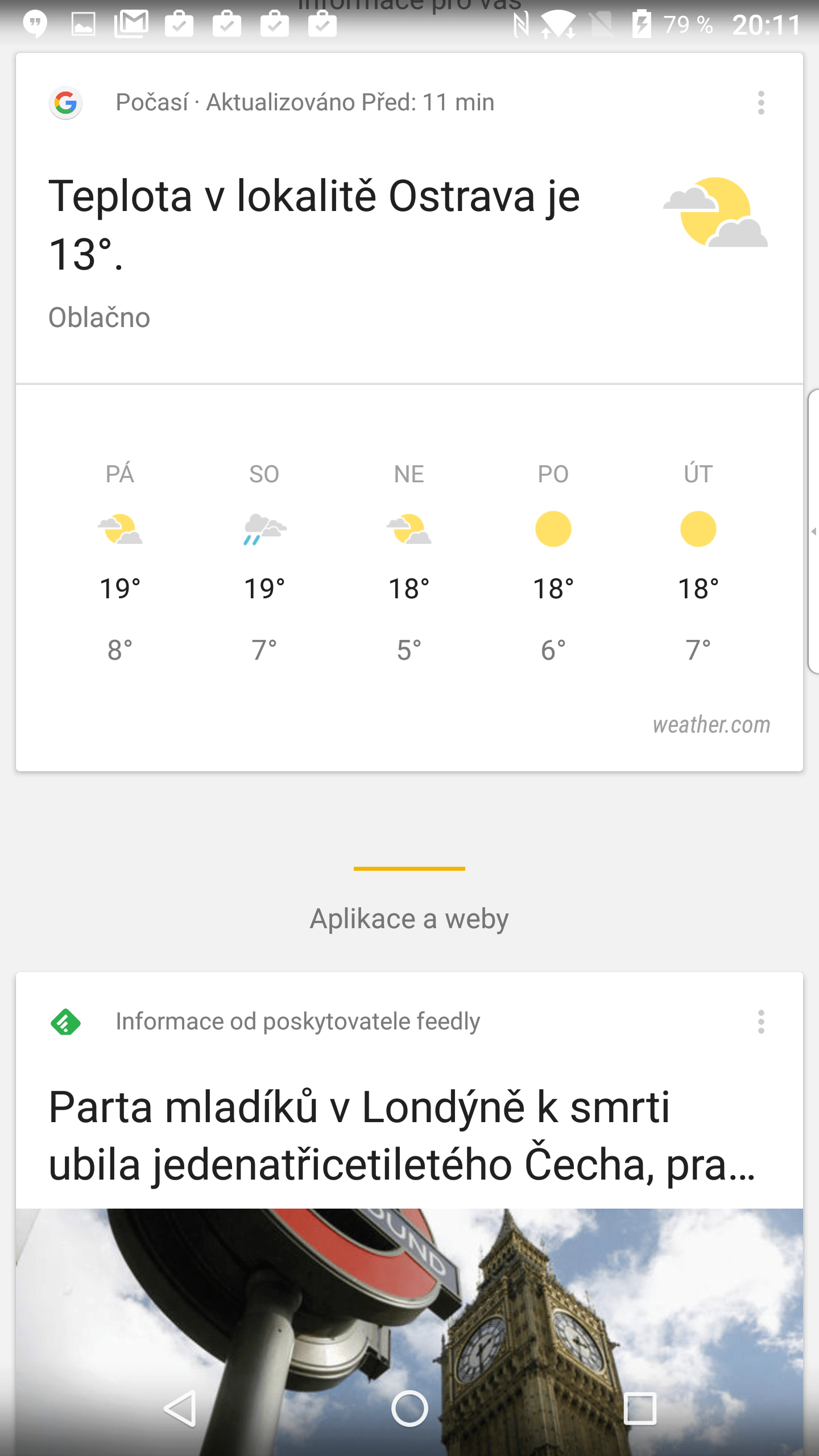Open the weather.com source link
The height and width of the screenshot is (1456, 819).
point(712,725)
